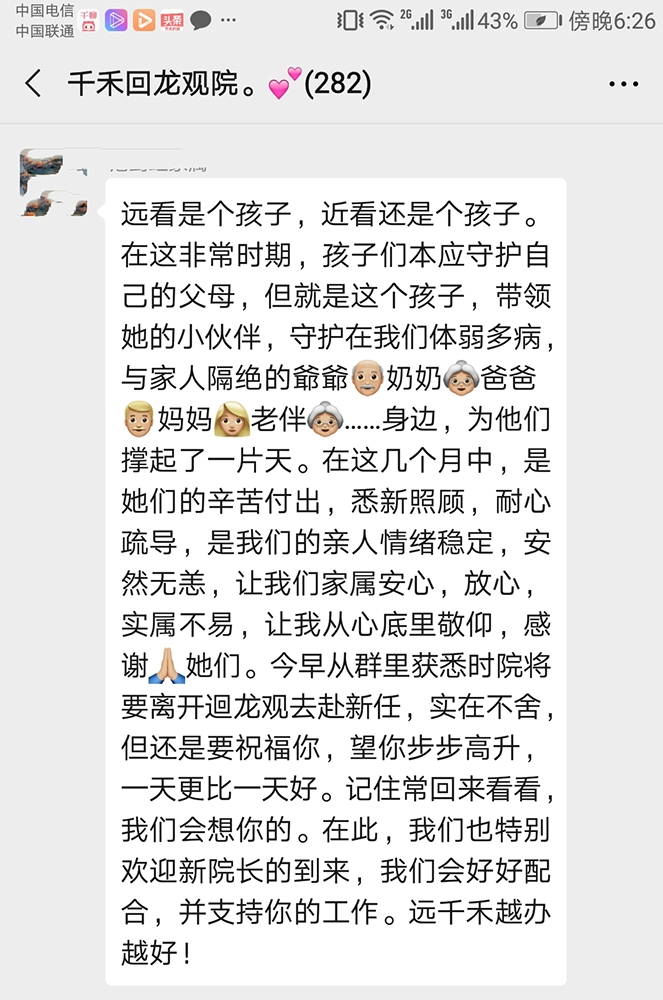663x1000 pixels.
Task: Go back from the 千禾回龙观院 group chat
Action: pos(33,84)
